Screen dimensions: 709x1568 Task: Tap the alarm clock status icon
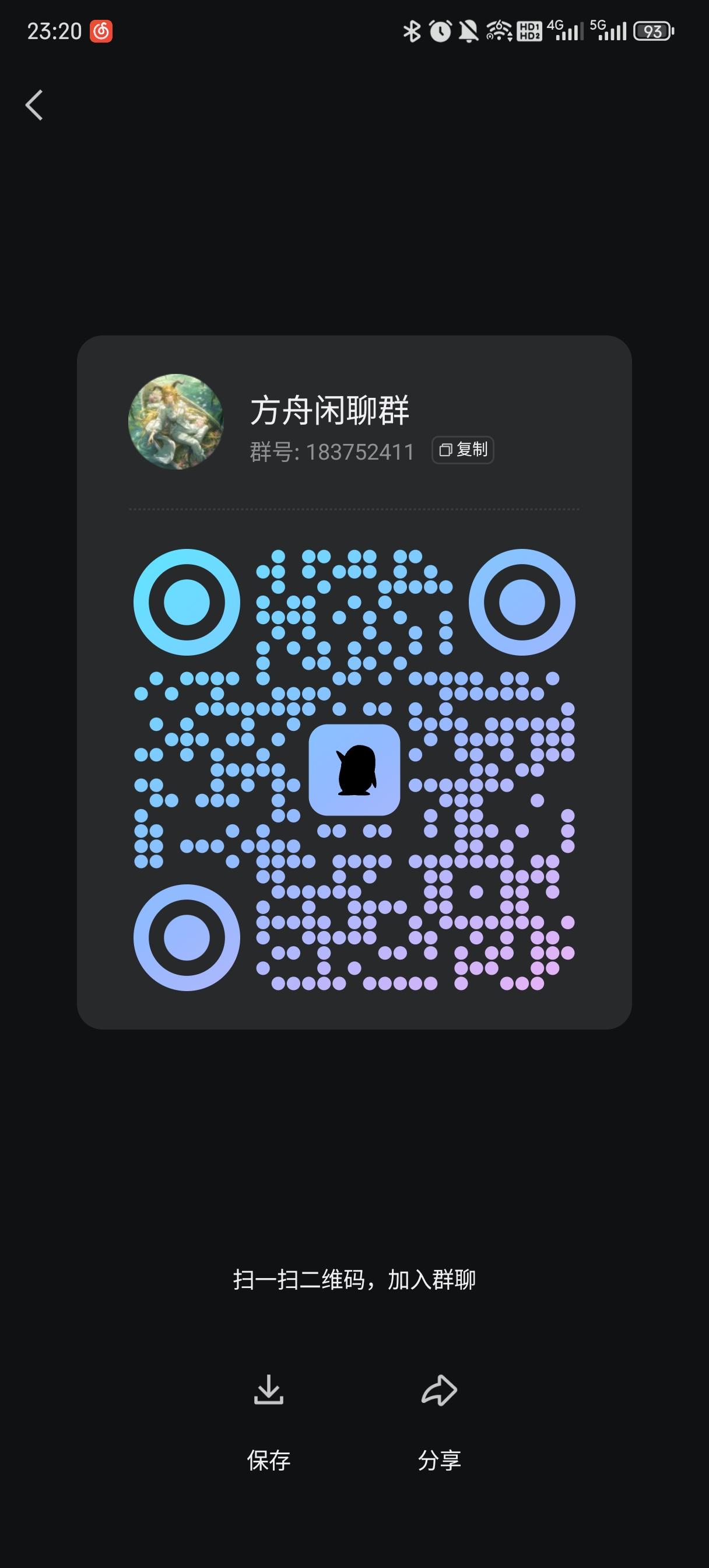(x=440, y=32)
